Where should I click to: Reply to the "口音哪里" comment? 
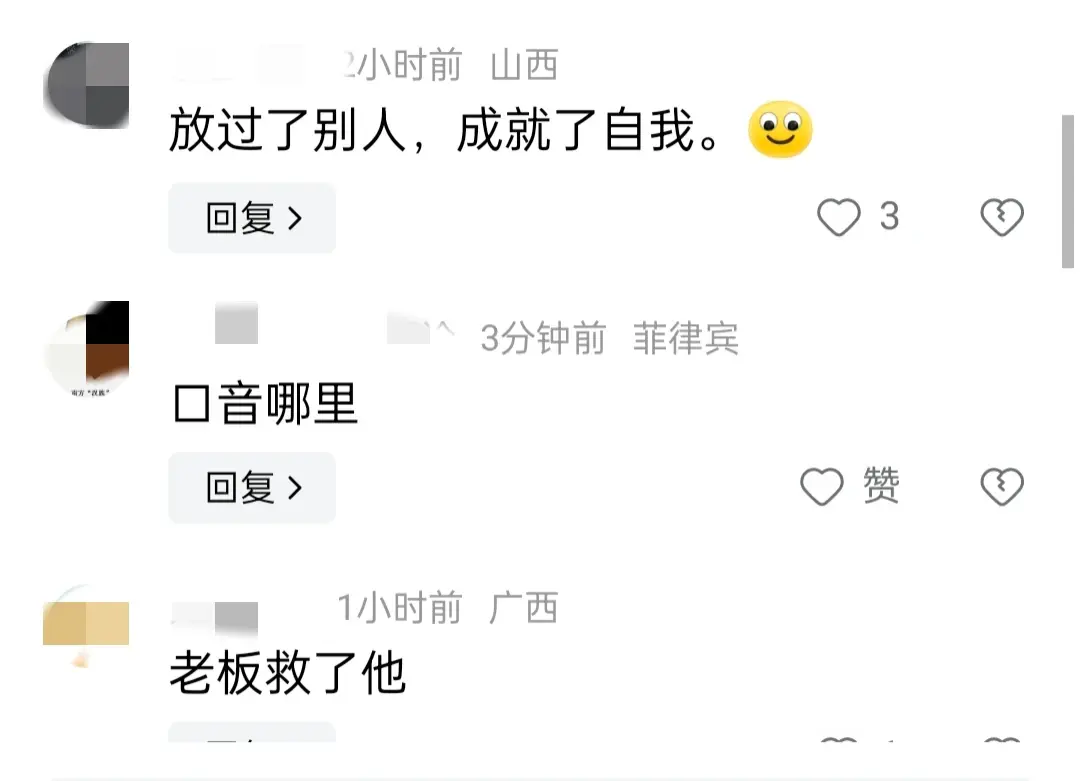251,488
